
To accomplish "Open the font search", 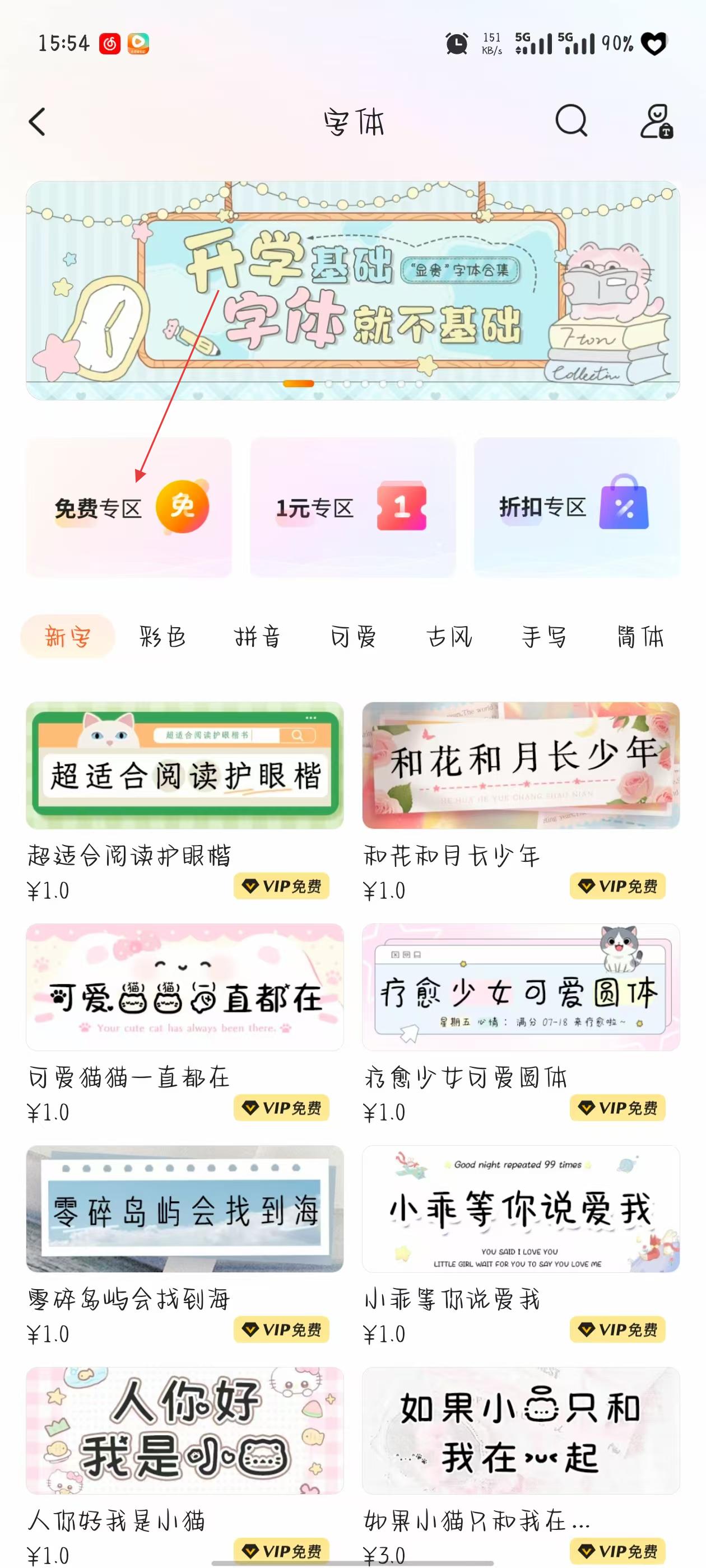I will point(571,120).
